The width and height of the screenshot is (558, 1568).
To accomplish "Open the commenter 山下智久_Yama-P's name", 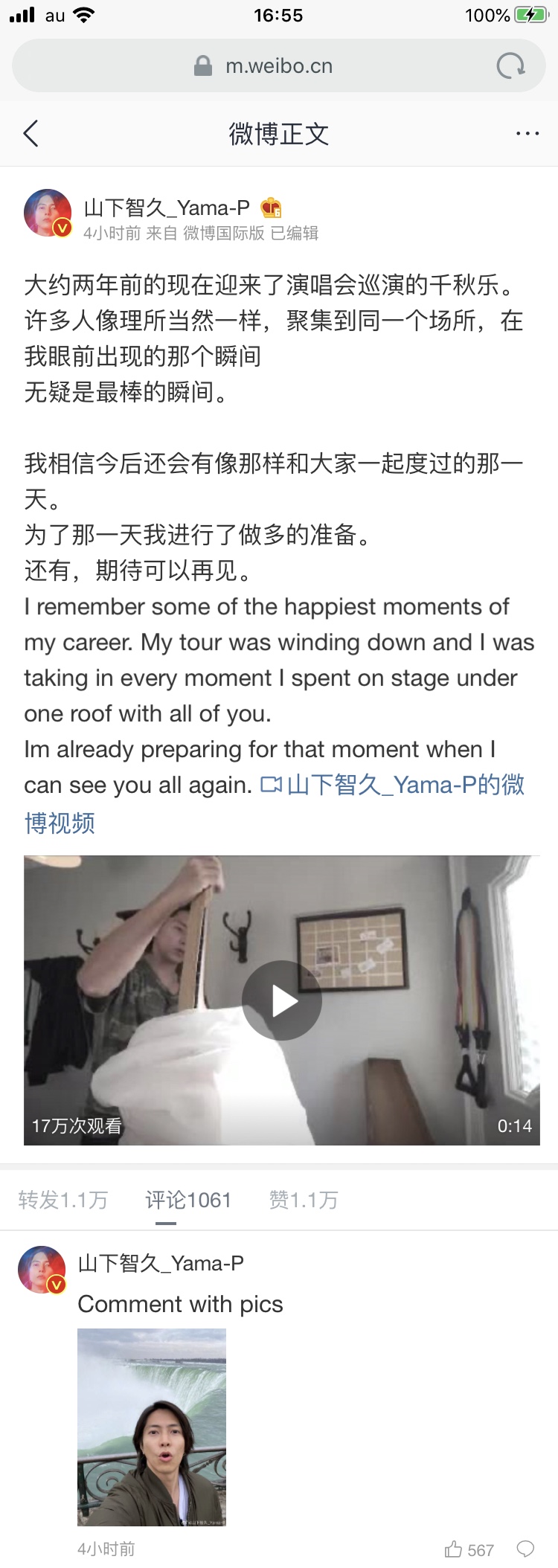I will [161, 1264].
